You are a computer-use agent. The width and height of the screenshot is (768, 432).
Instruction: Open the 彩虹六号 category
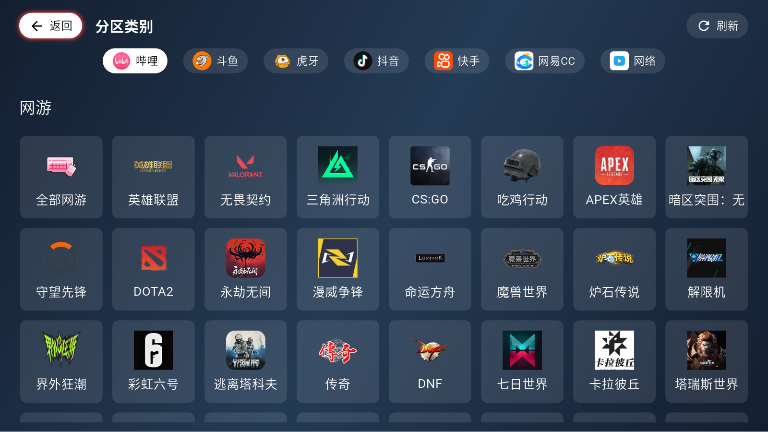tap(153, 361)
